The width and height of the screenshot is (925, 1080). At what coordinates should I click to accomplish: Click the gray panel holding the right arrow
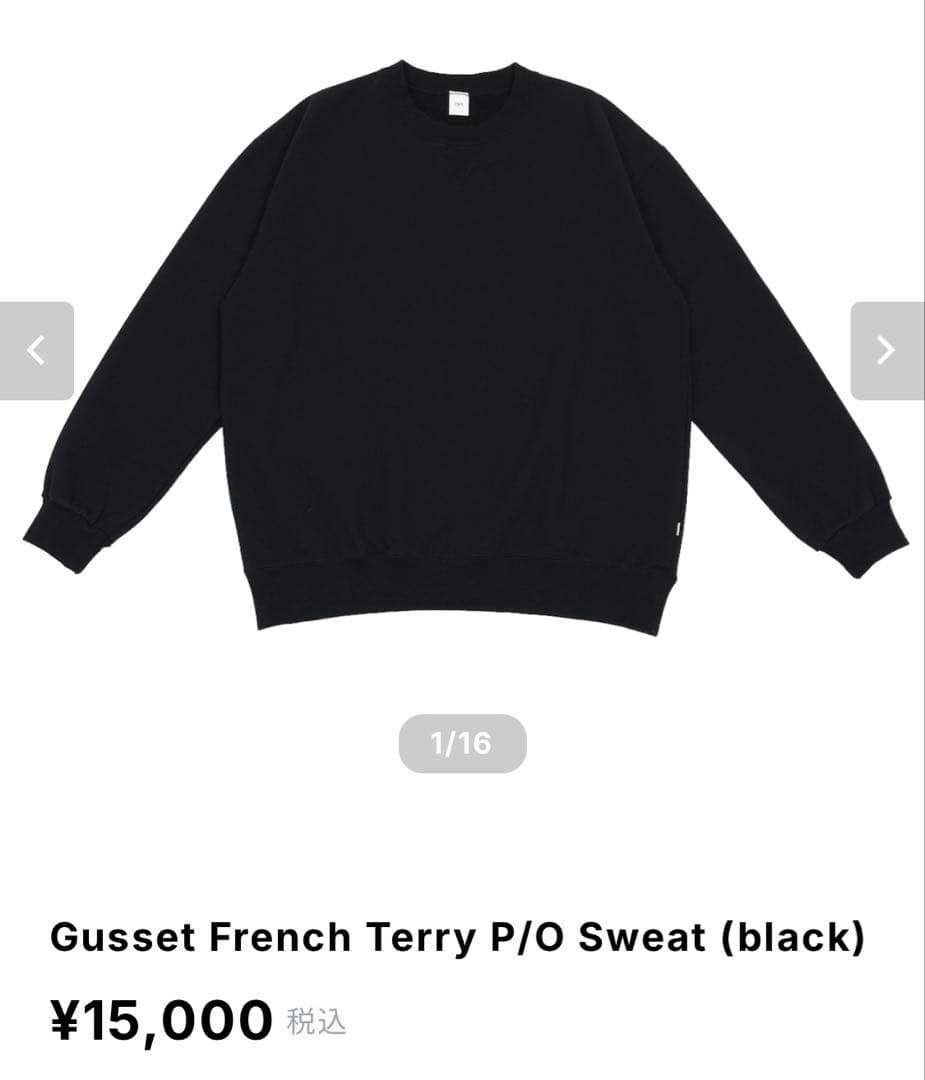pos(888,348)
